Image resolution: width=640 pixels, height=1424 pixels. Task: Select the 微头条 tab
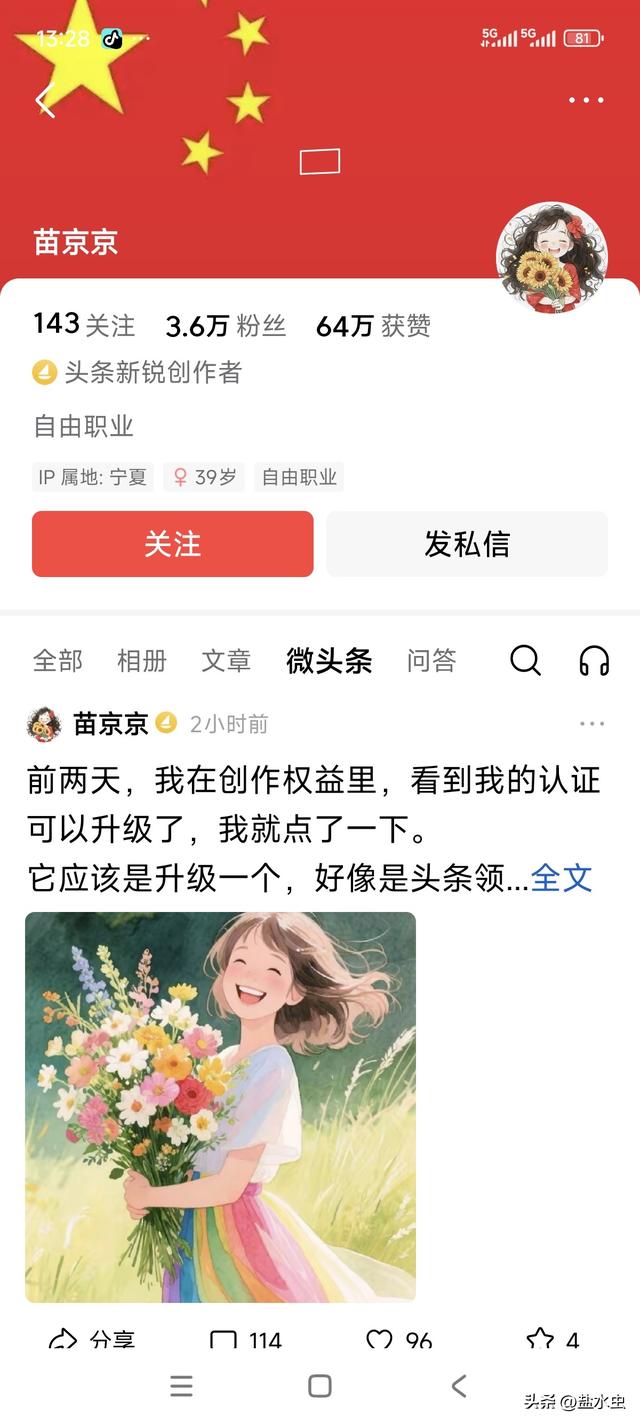(329, 660)
